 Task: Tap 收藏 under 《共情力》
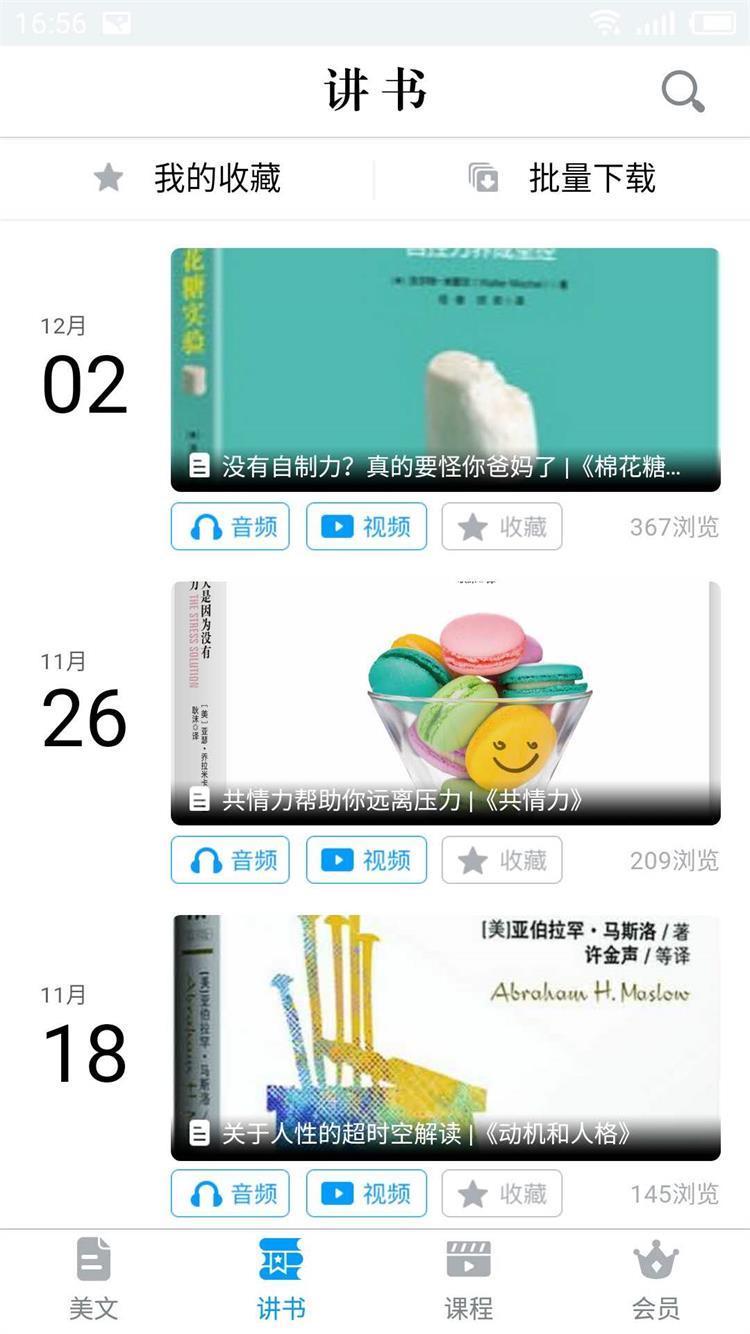502,860
